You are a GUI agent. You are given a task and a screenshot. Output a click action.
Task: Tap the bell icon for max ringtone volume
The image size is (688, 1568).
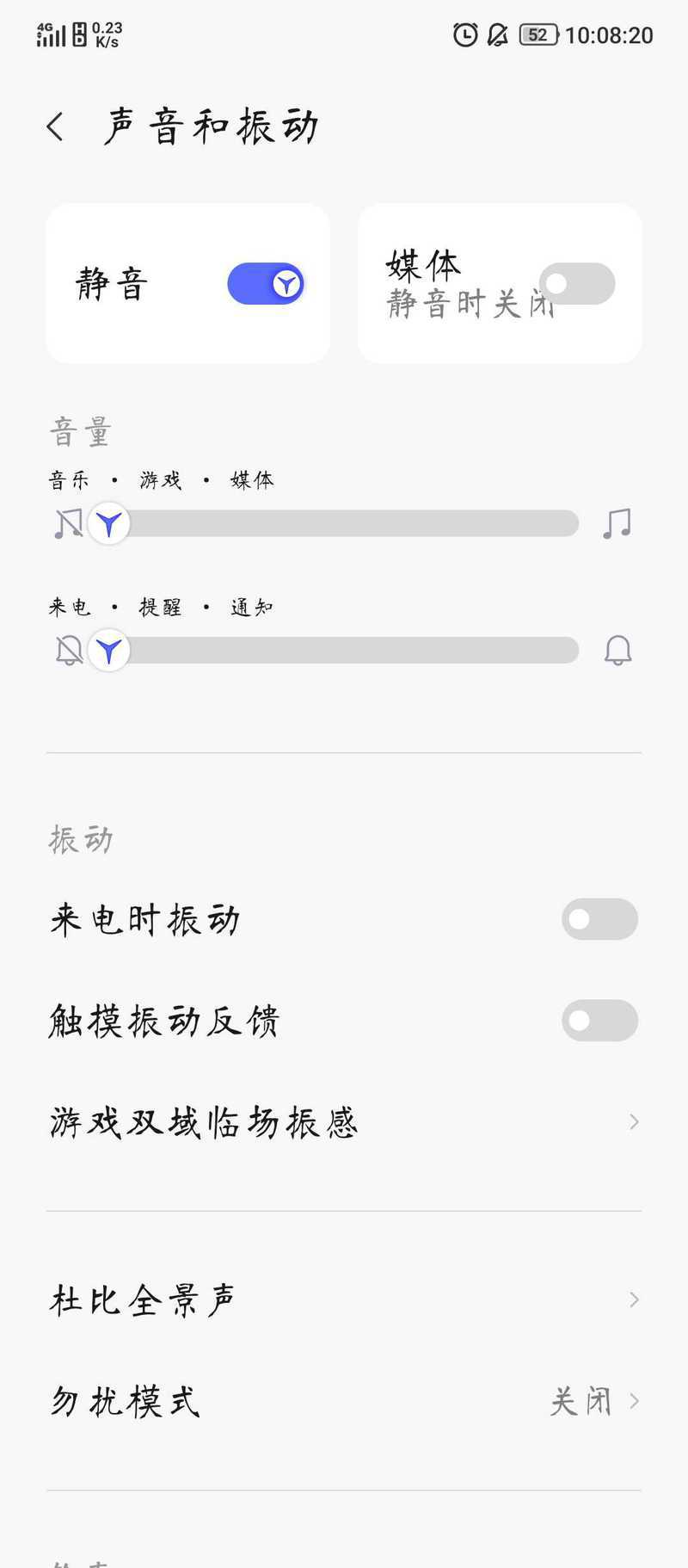pos(617,651)
